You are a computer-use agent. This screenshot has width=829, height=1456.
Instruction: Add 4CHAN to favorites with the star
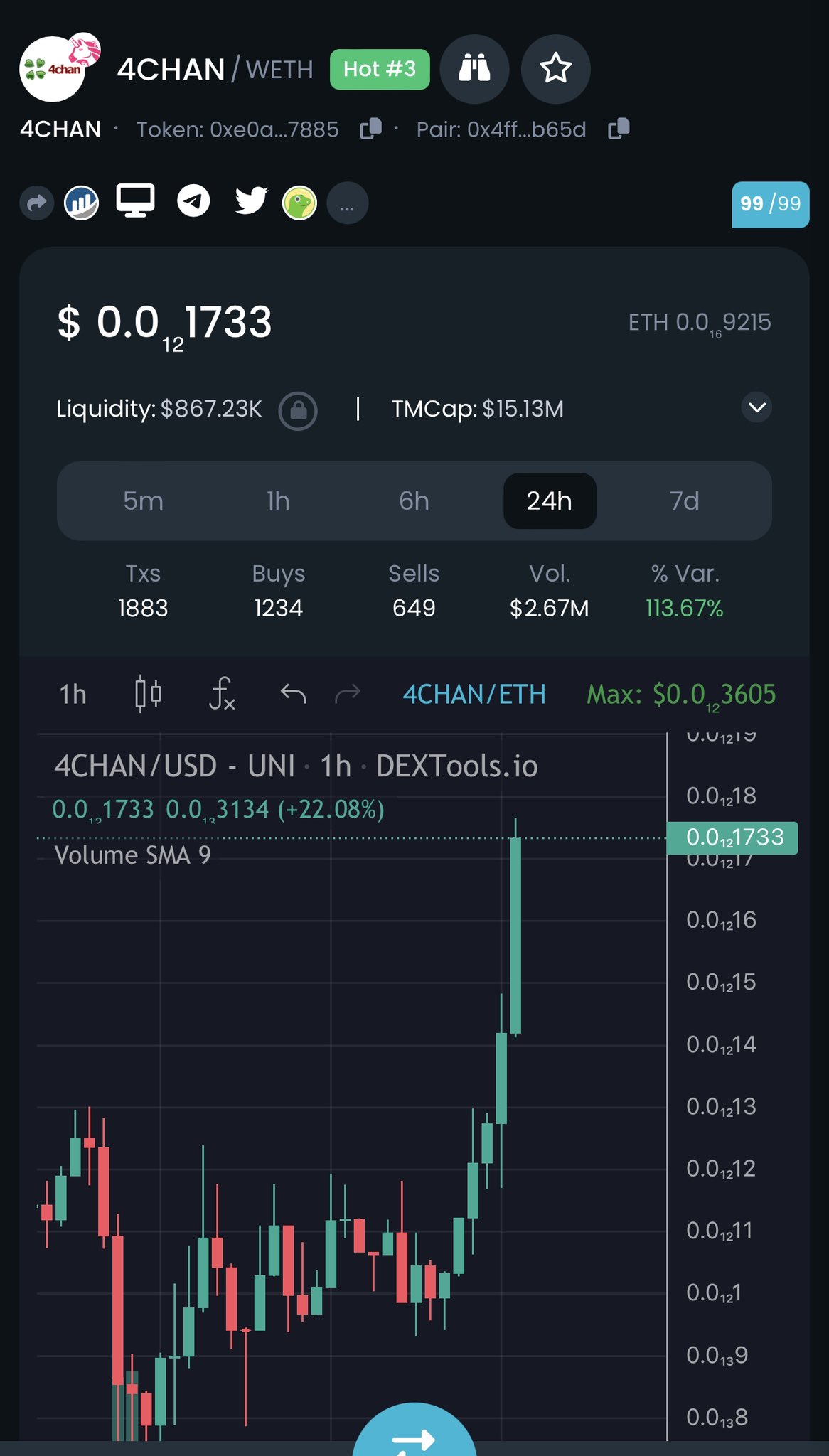tap(555, 69)
